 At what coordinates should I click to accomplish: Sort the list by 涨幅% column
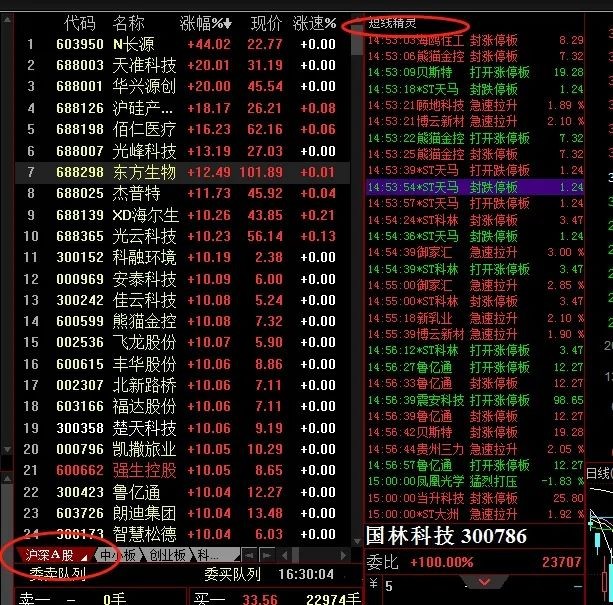click(x=204, y=23)
